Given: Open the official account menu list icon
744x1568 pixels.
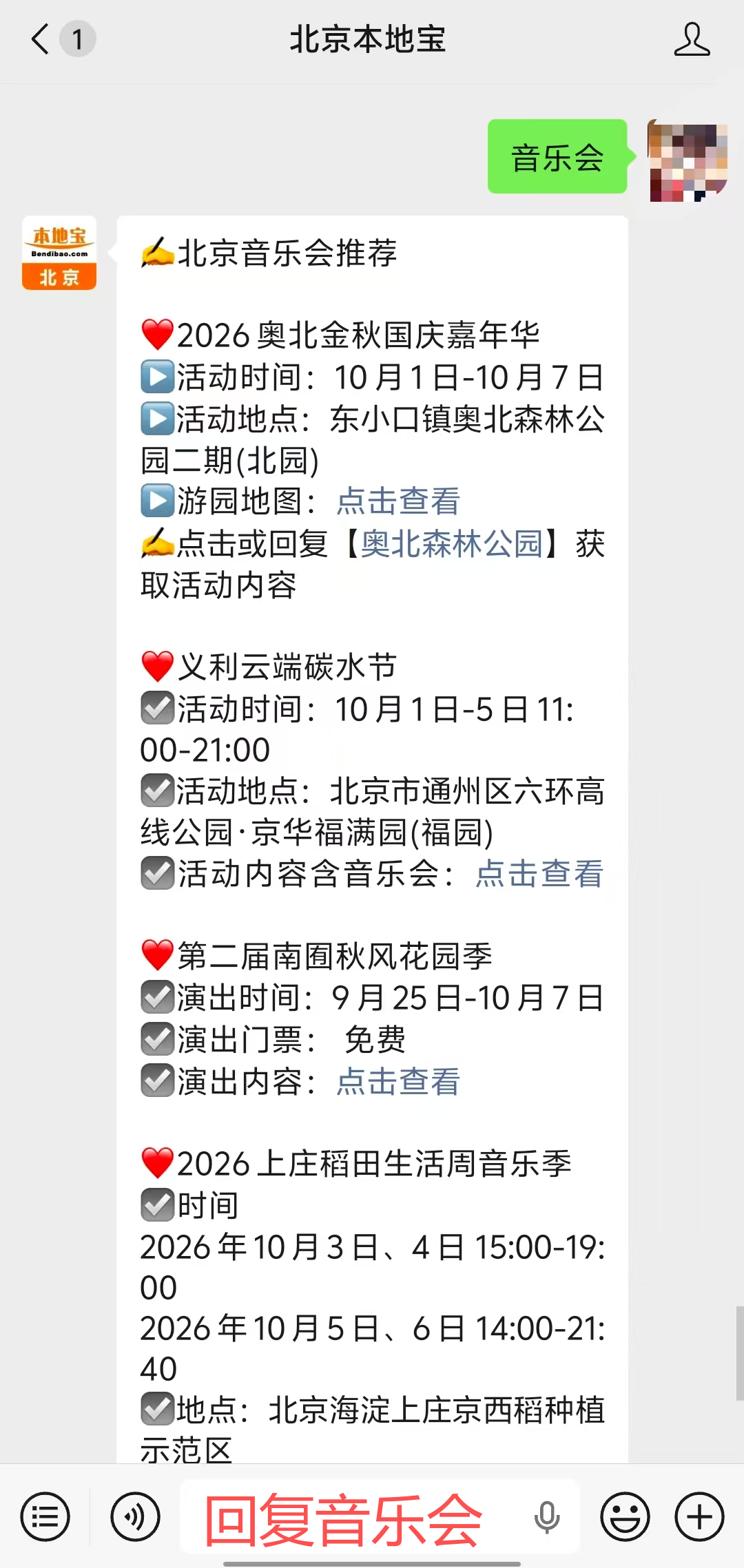Looking at the screenshot, I should pos(45,1517).
